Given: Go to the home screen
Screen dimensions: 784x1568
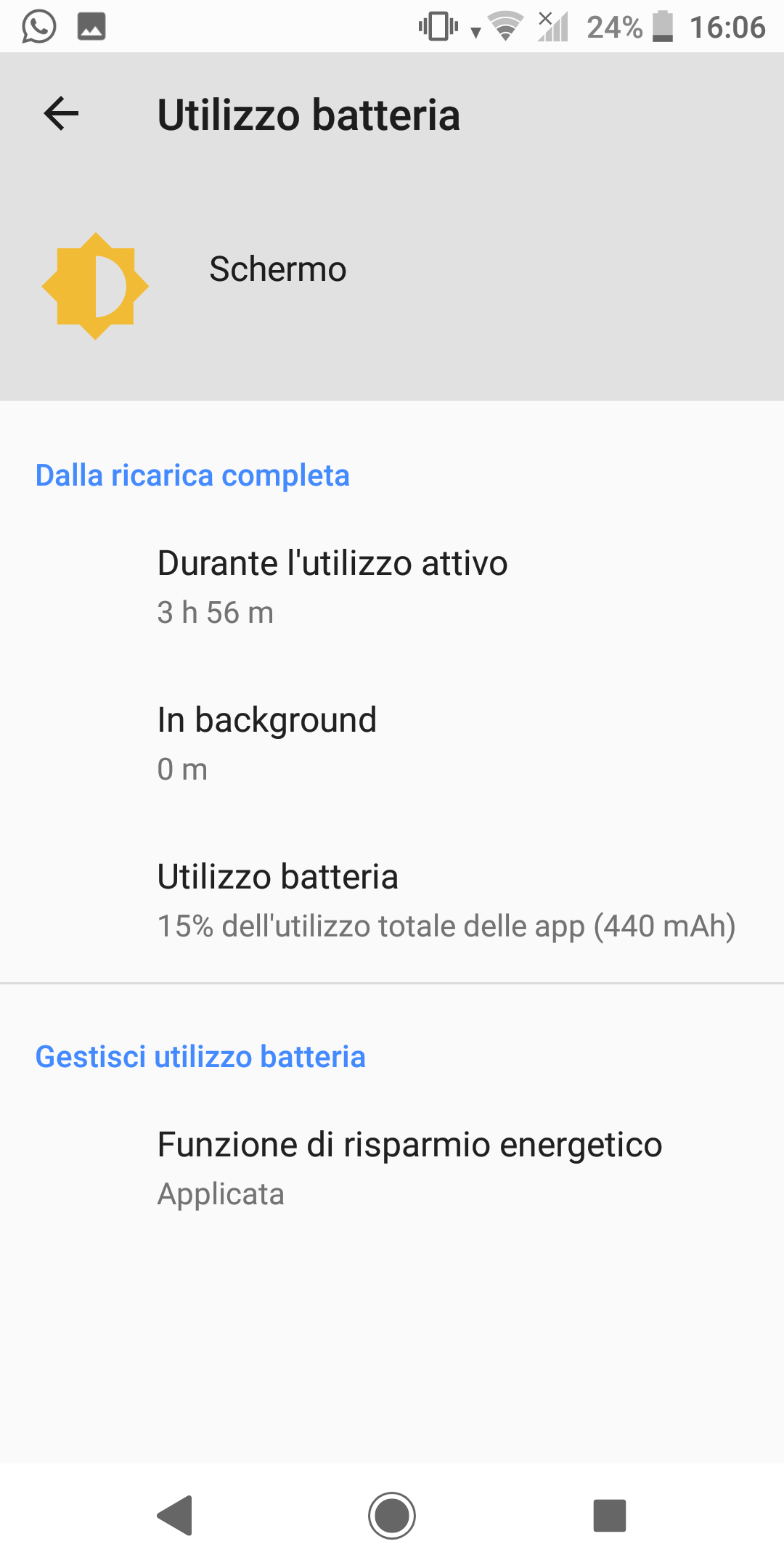Looking at the screenshot, I should click(392, 1515).
